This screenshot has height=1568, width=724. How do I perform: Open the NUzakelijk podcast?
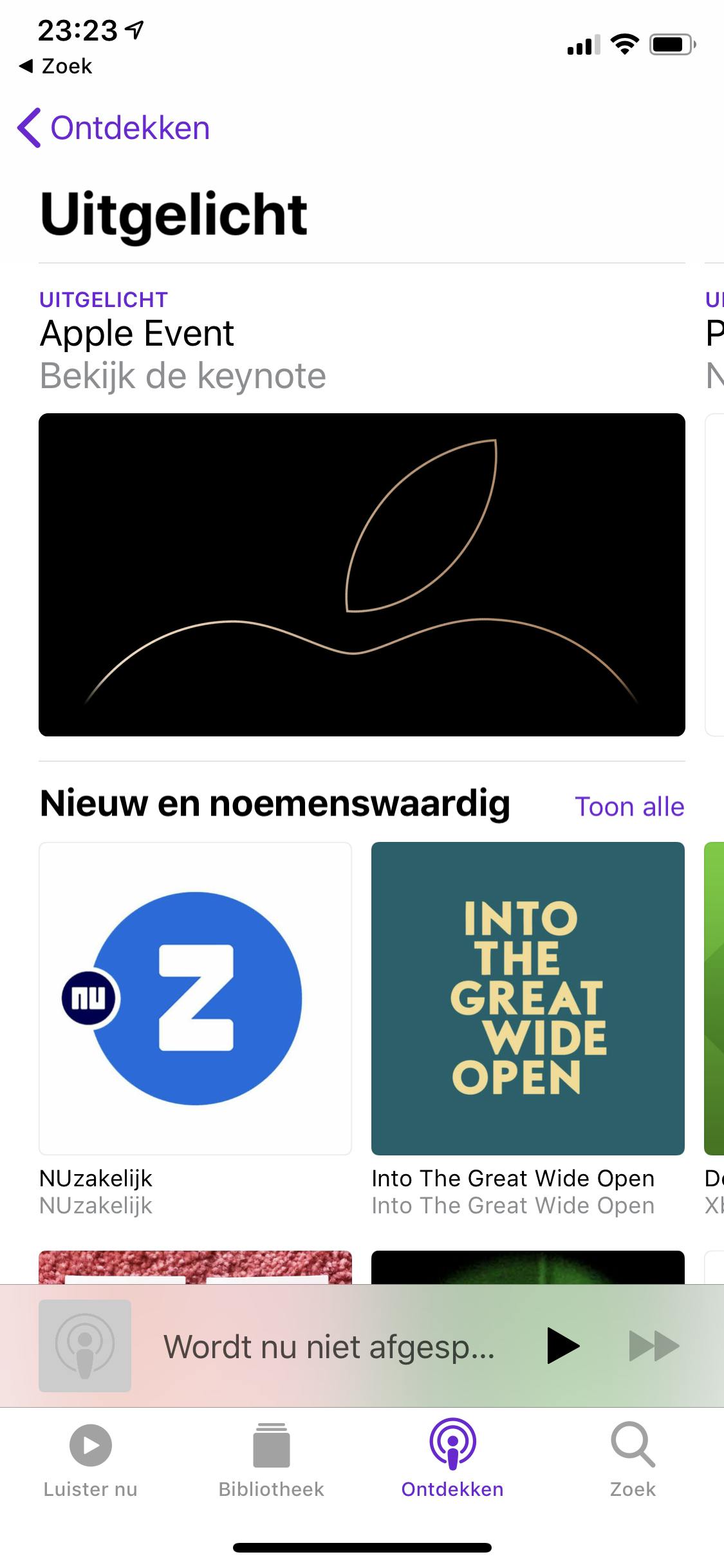195,998
